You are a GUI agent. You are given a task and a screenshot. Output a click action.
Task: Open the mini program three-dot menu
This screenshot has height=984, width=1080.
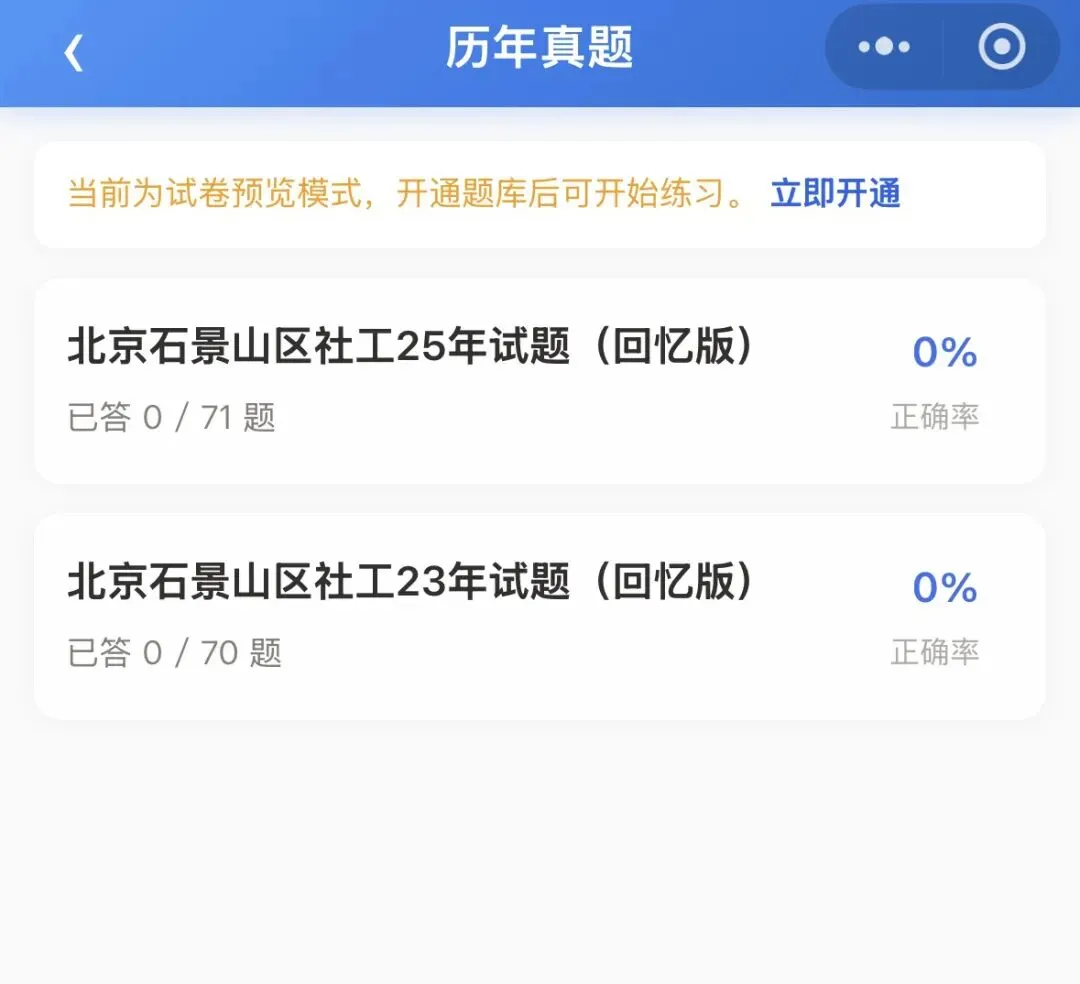[x=884, y=47]
